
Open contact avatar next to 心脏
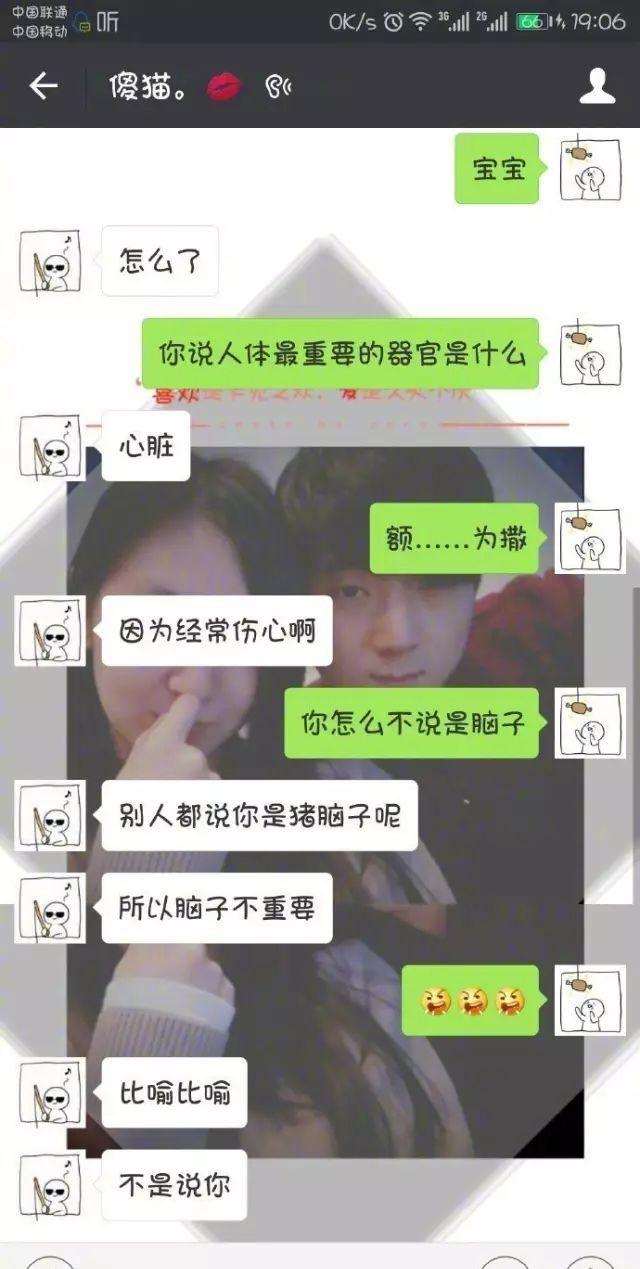pyautogui.click(x=50, y=445)
